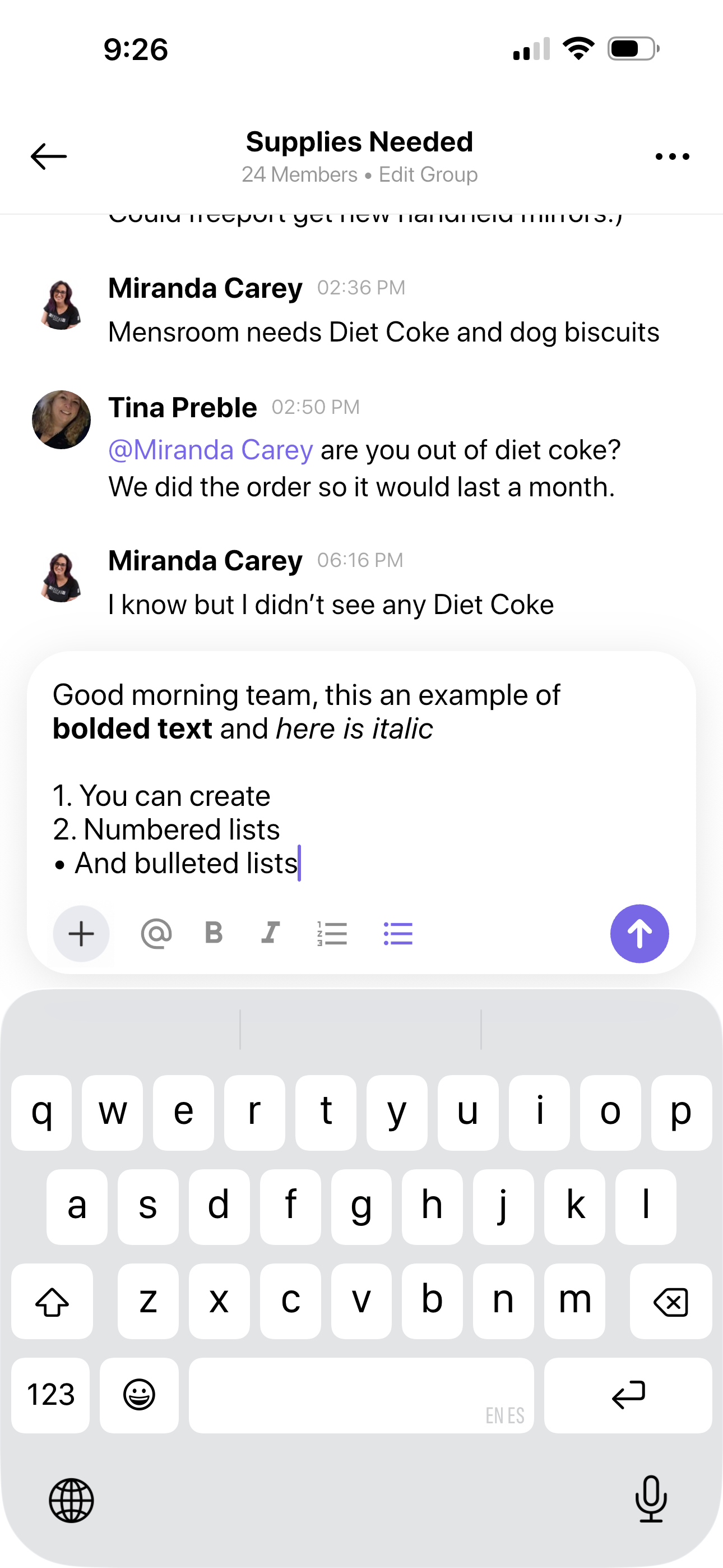Toggle bold formatting

click(214, 933)
